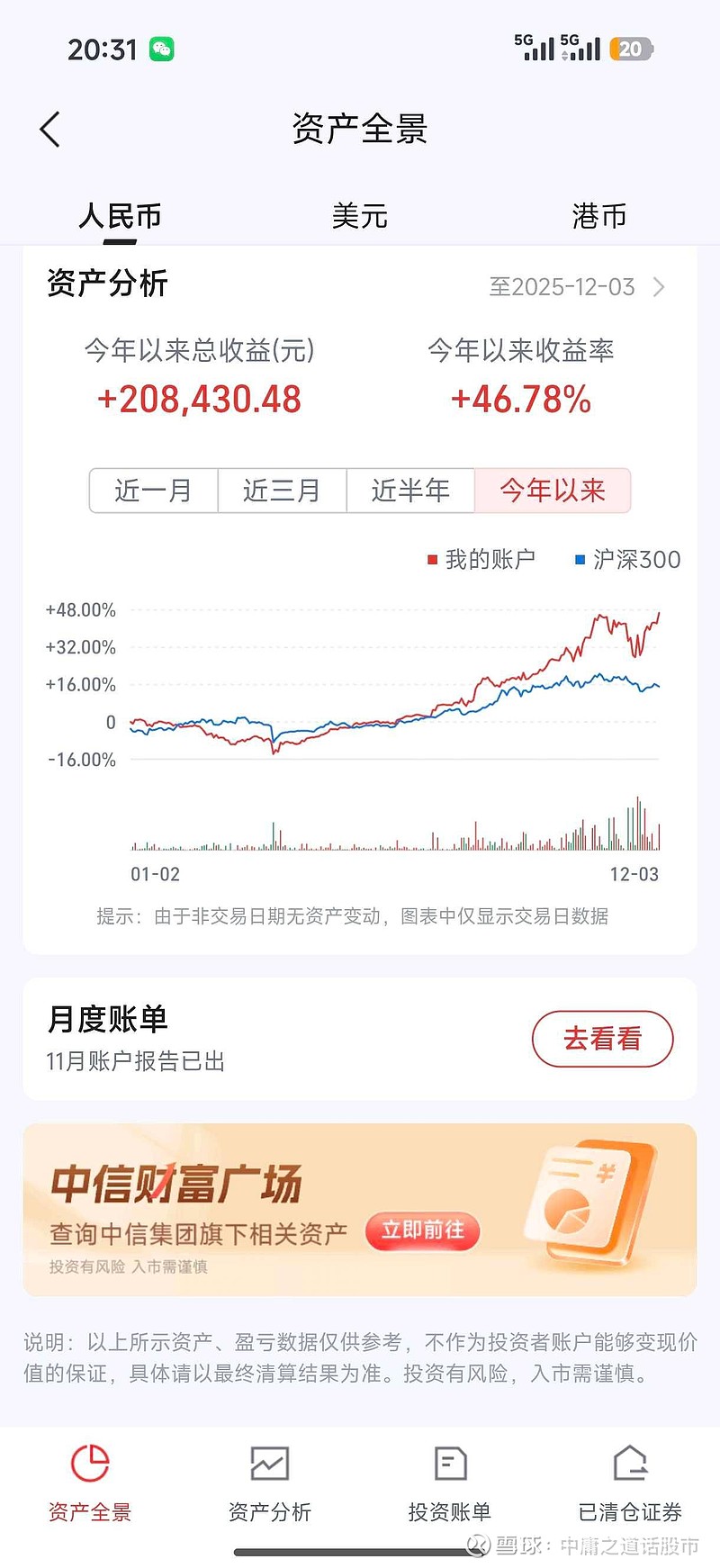Tap the 立即前往 button

point(423,1232)
